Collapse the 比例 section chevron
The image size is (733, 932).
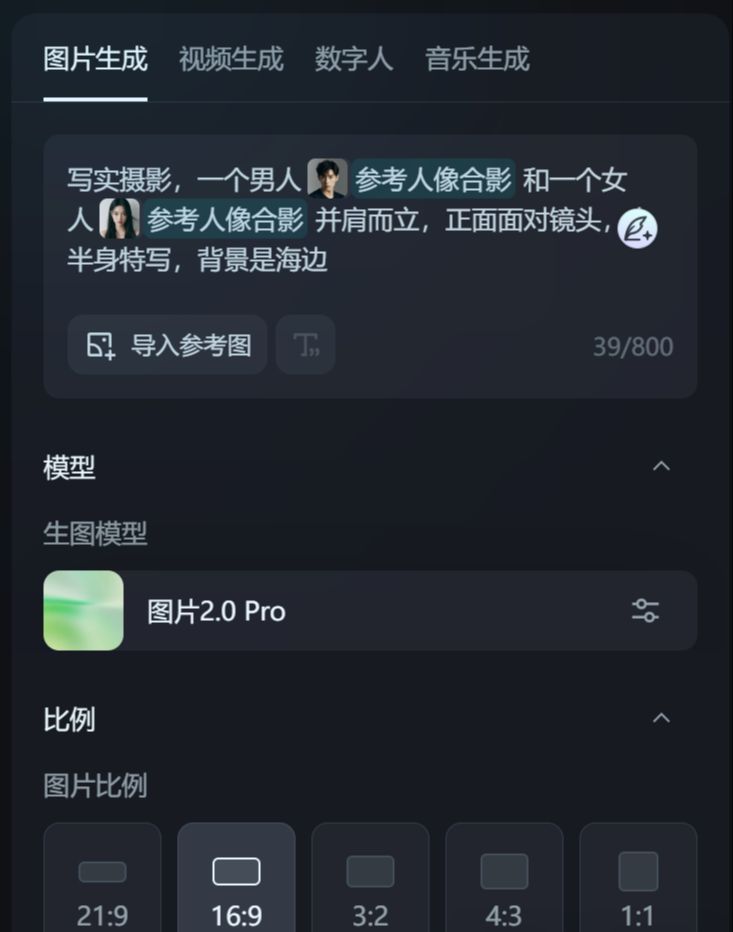pyautogui.click(x=661, y=719)
